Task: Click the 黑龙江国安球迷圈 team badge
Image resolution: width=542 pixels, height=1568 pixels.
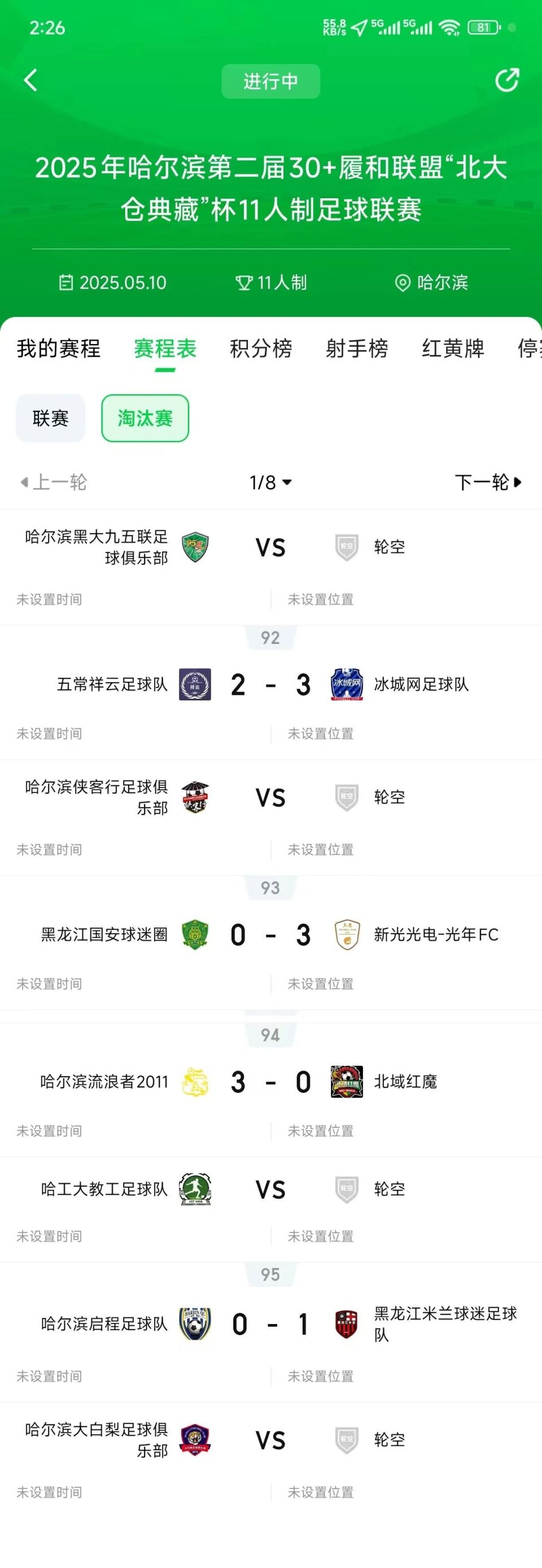Action: tap(196, 935)
